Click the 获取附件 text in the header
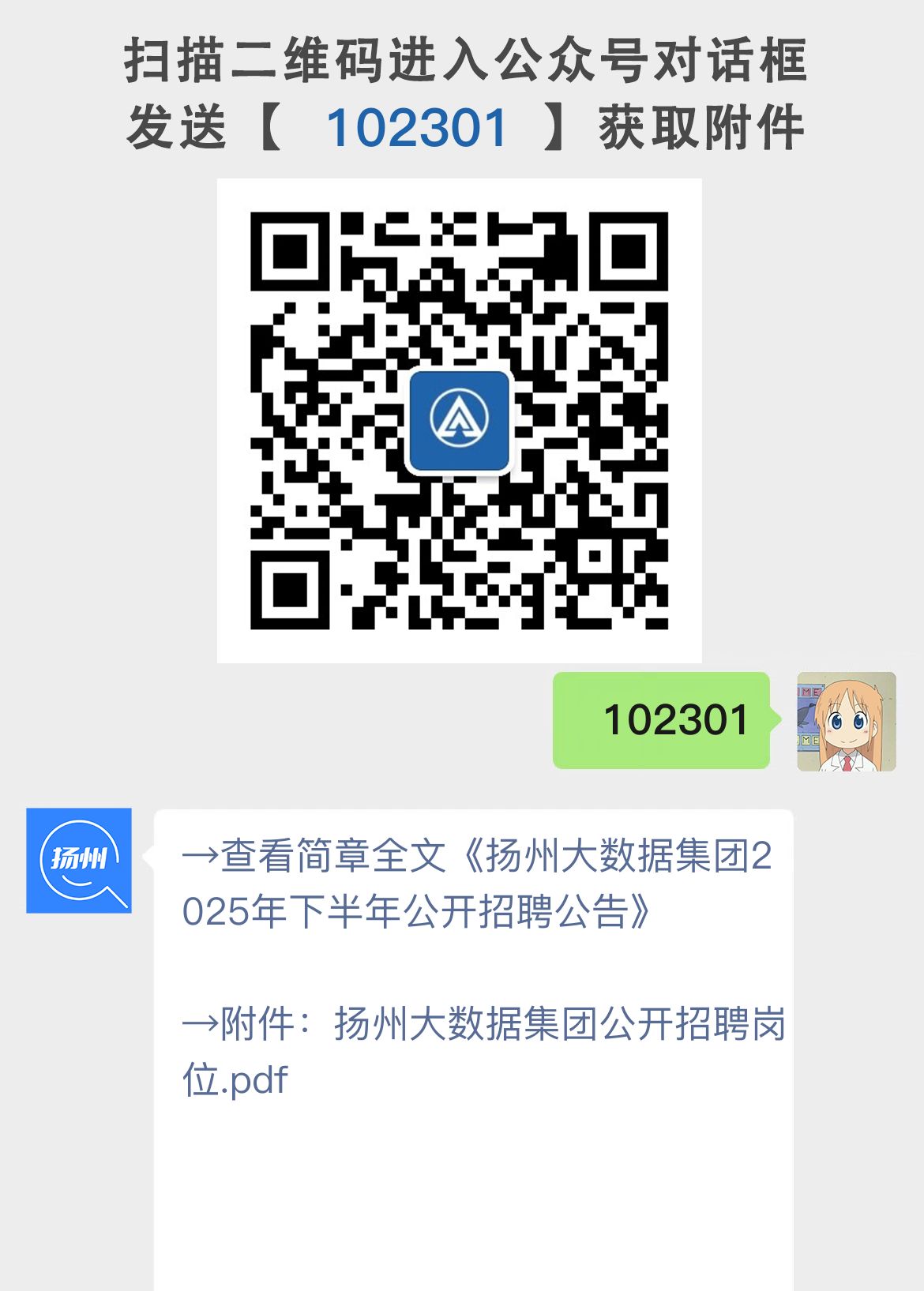This screenshot has width=924, height=1291. pos(703,126)
